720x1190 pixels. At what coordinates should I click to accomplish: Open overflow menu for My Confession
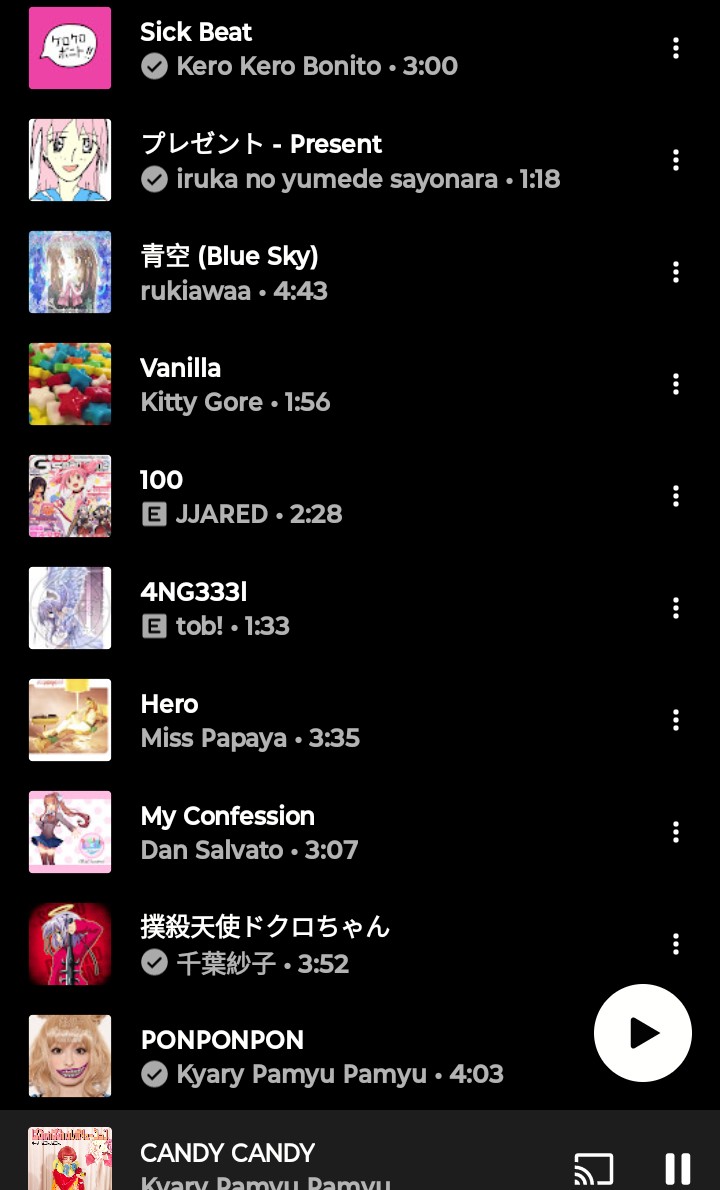(x=676, y=832)
